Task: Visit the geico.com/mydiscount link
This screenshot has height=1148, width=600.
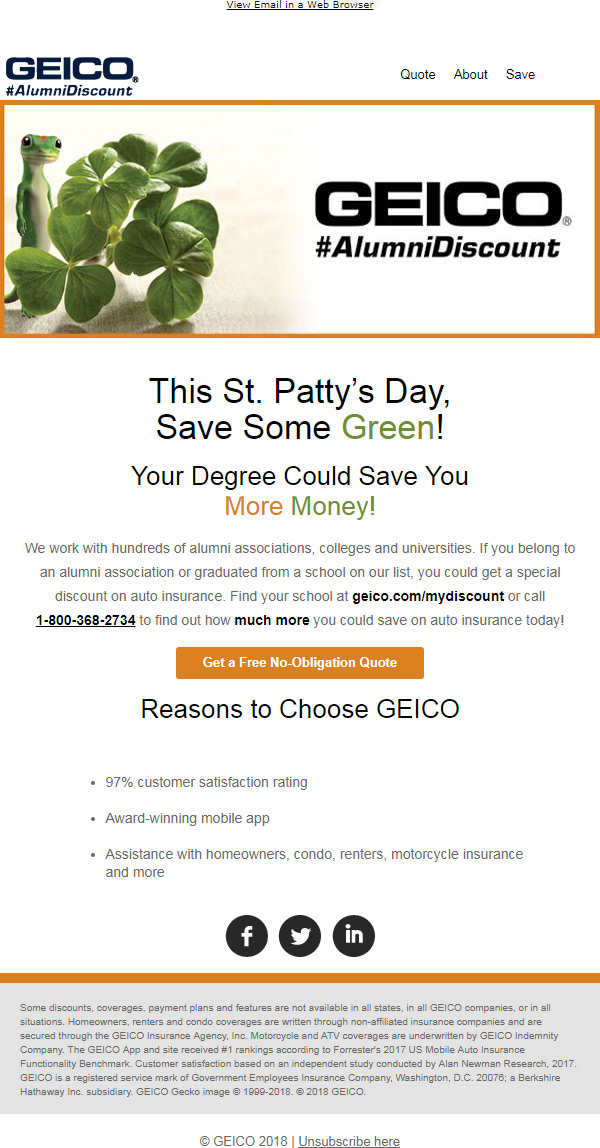Action: pyautogui.click(x=428, y=597)
